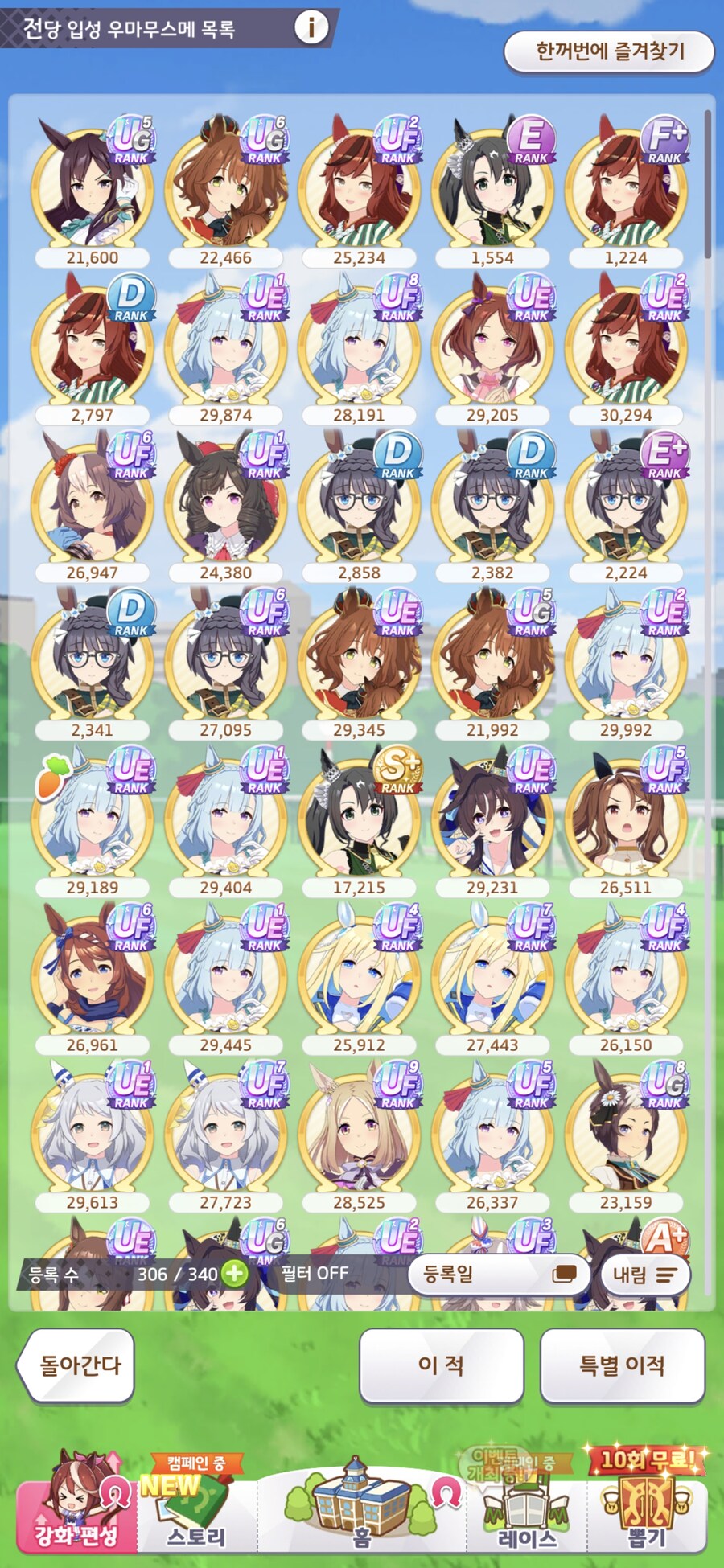Go to the 홈 tab
This screenshot has width=724, height=1568.
(x=361, y=1512)
